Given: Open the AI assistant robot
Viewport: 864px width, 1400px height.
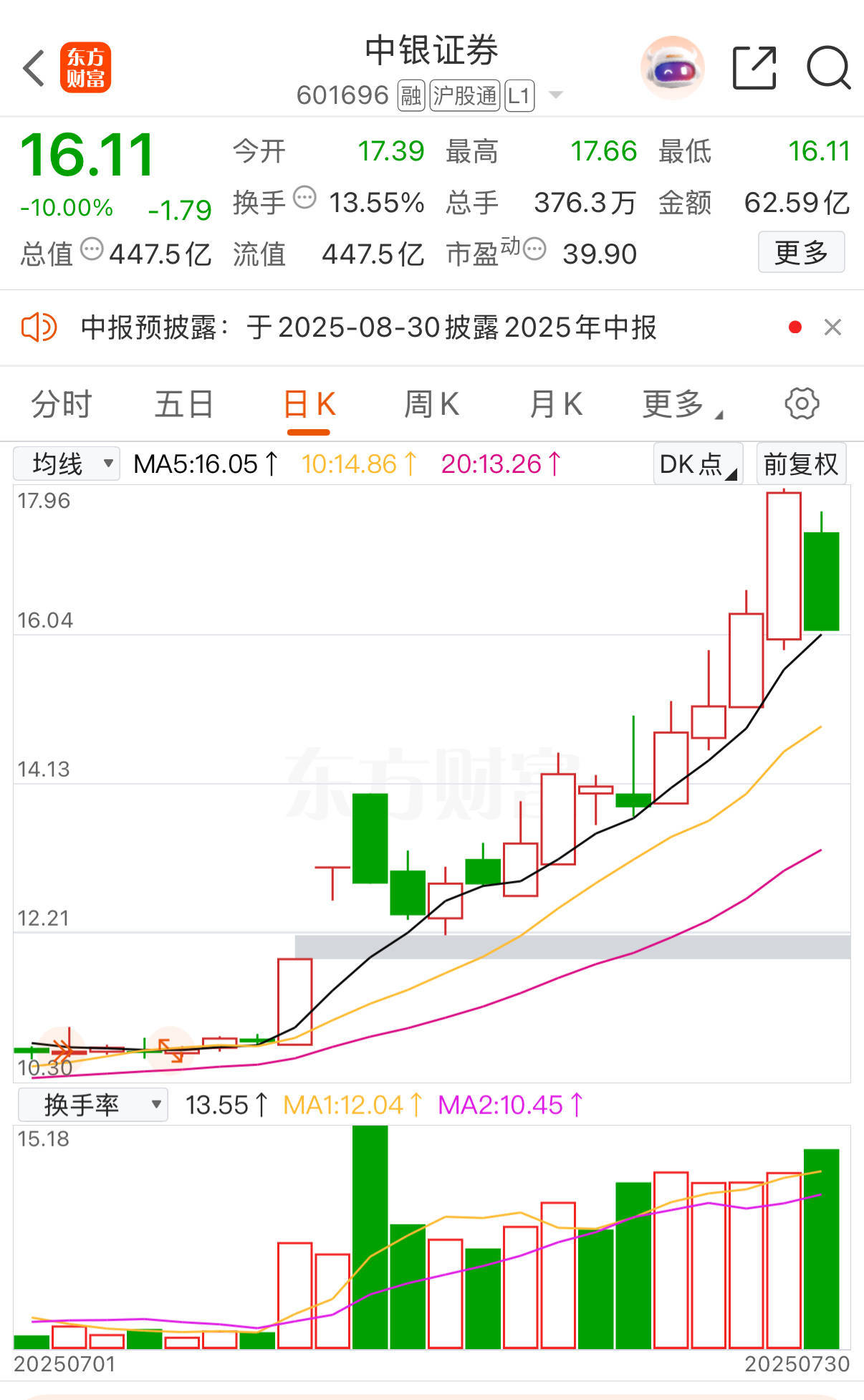Looking at the screenshot, I should (x=672, y=67).
